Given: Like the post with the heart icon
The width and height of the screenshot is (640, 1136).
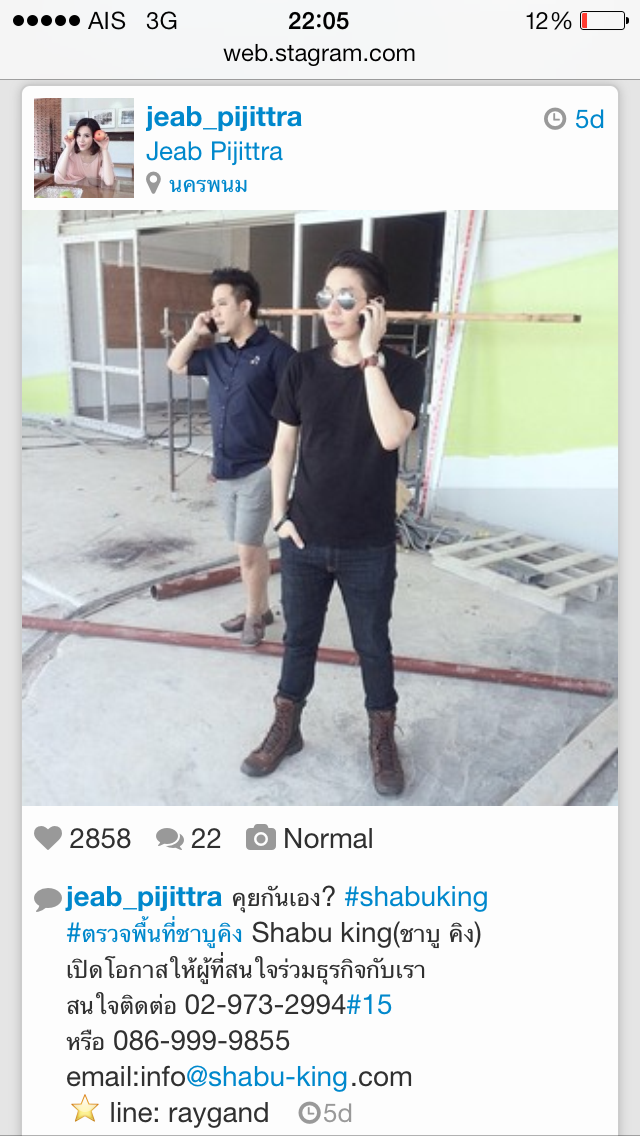Looking at the screenshot, I should (48, 838).
